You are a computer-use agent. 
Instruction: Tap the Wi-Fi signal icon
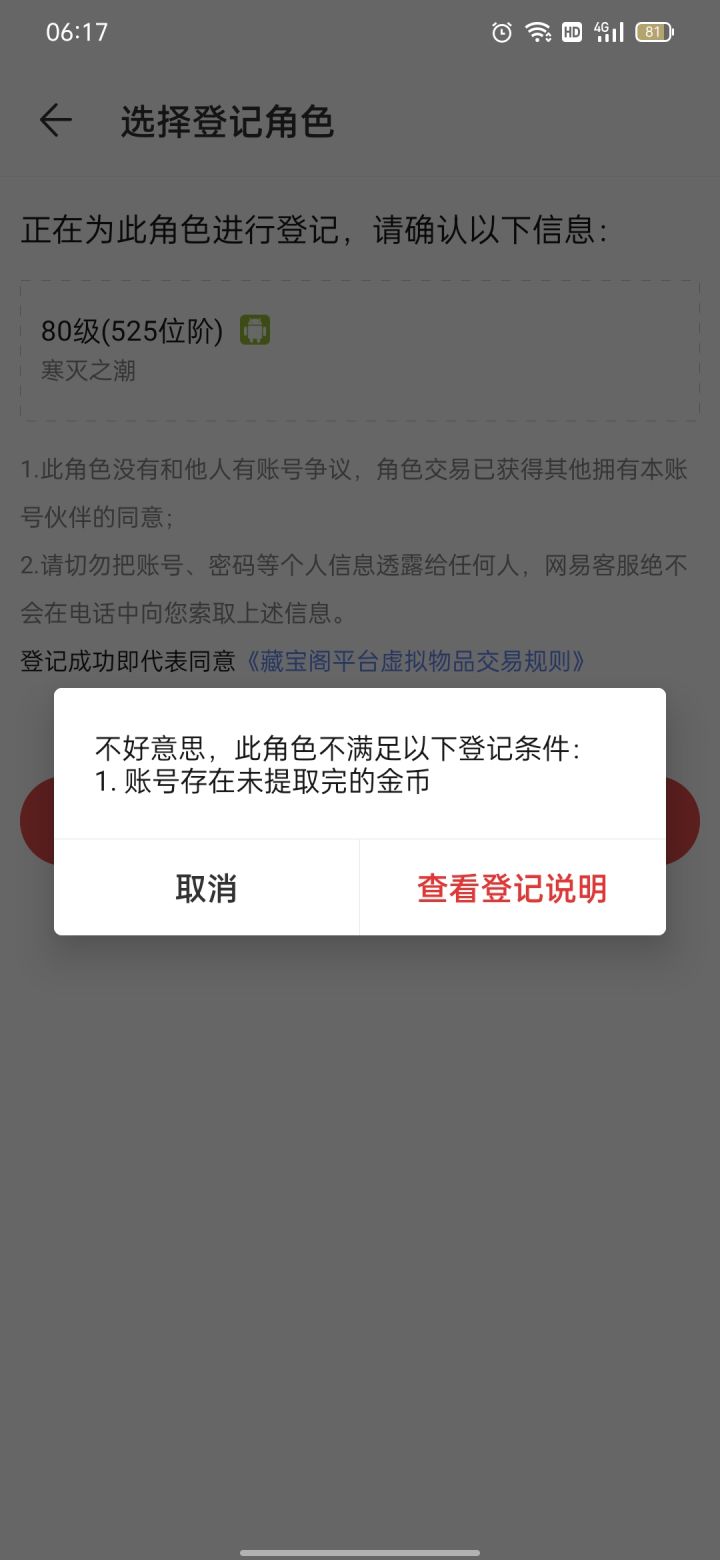click(x=538, y=32)
